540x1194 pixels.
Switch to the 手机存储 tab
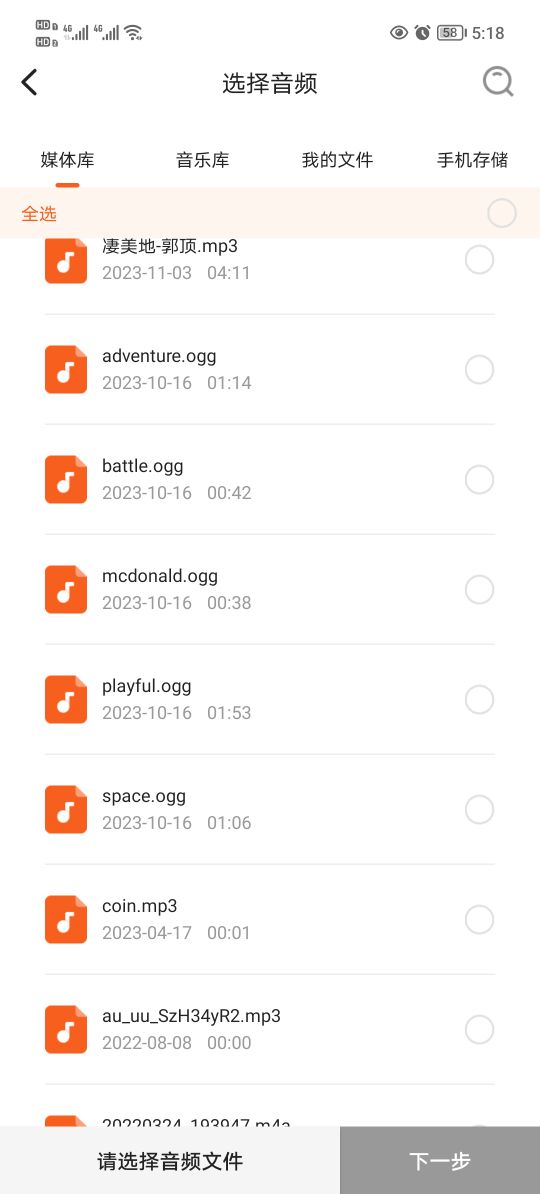pyautogui.click(x=472, y=161)
